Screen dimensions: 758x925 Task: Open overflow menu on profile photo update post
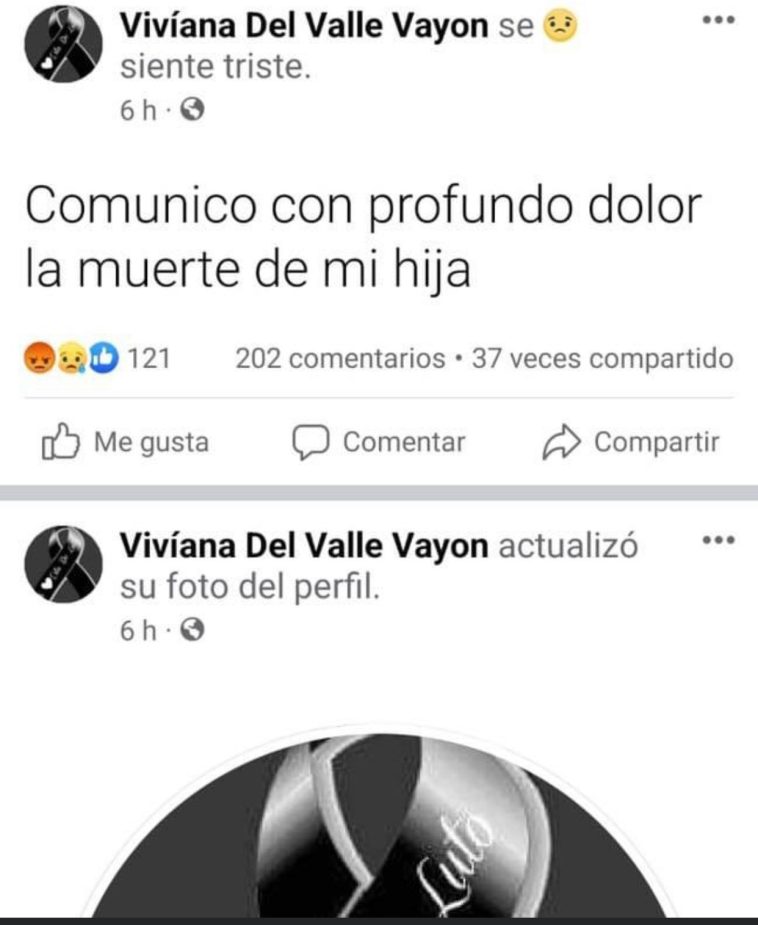coord(718,541)
